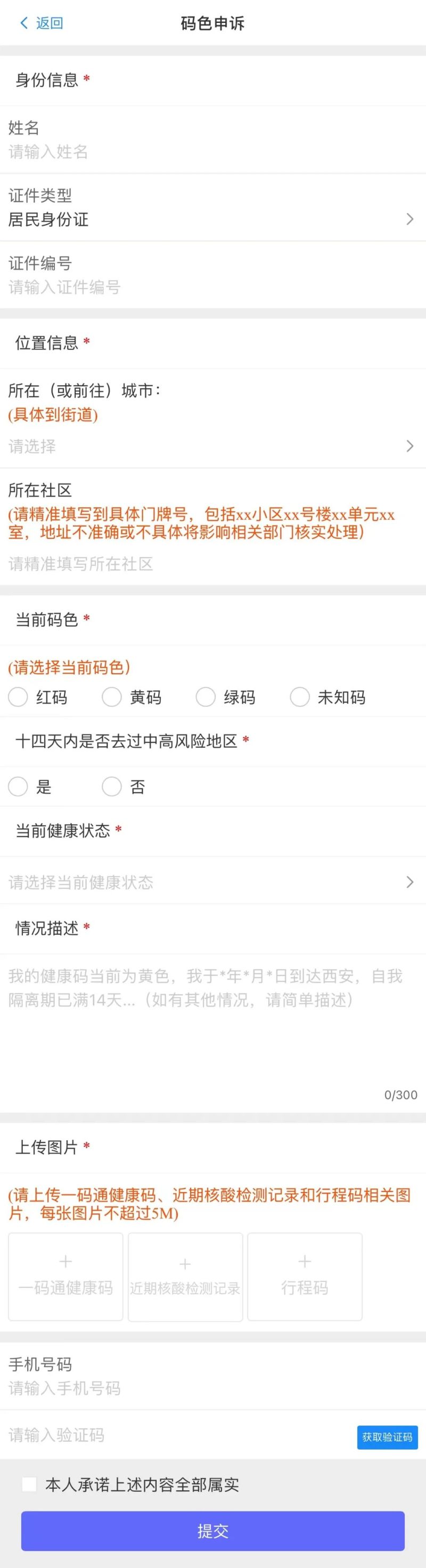426x1568 pixels.
Task: Select 否 for visiting risk areas
Action: tap(112, 787)
